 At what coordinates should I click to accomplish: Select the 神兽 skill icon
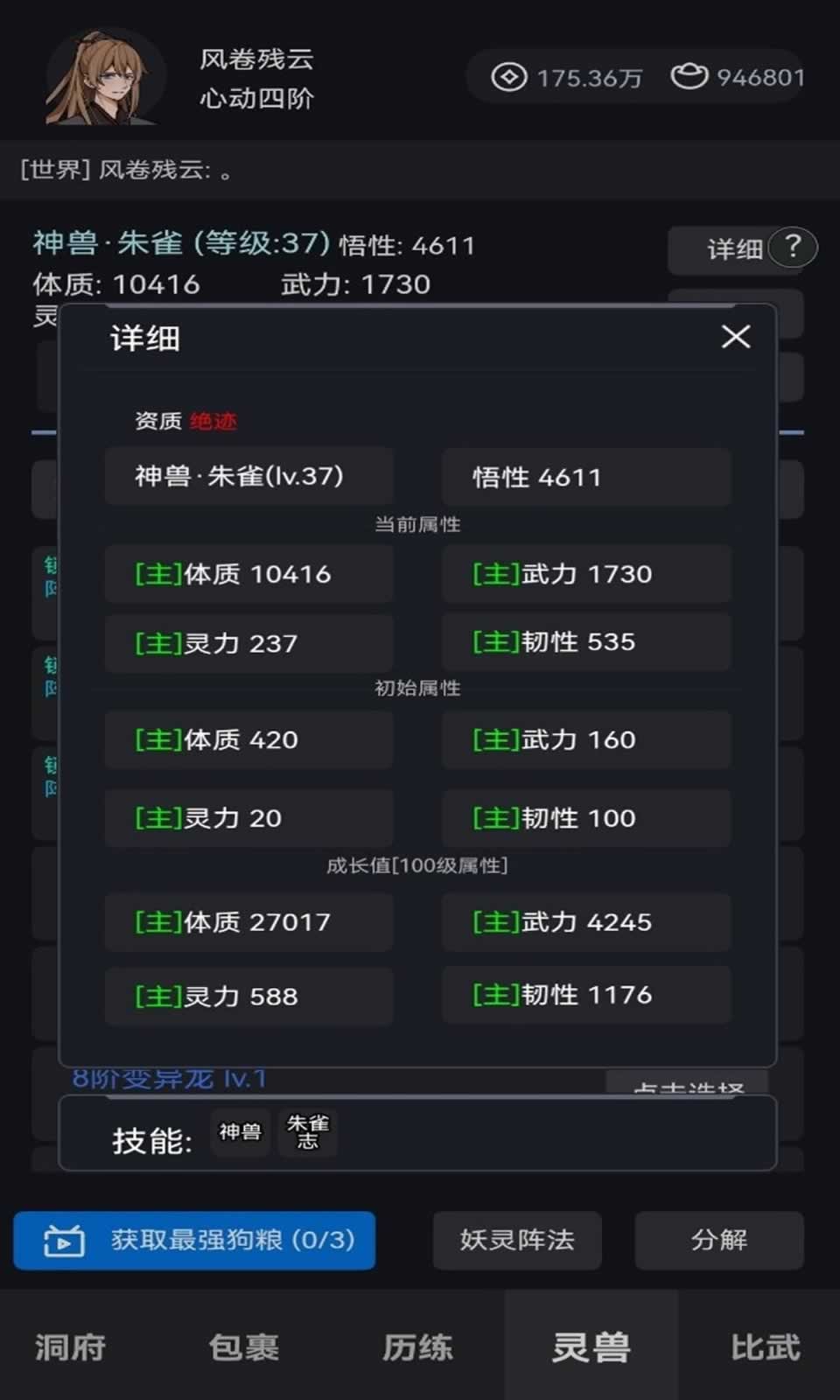[x=240, y=1133]
